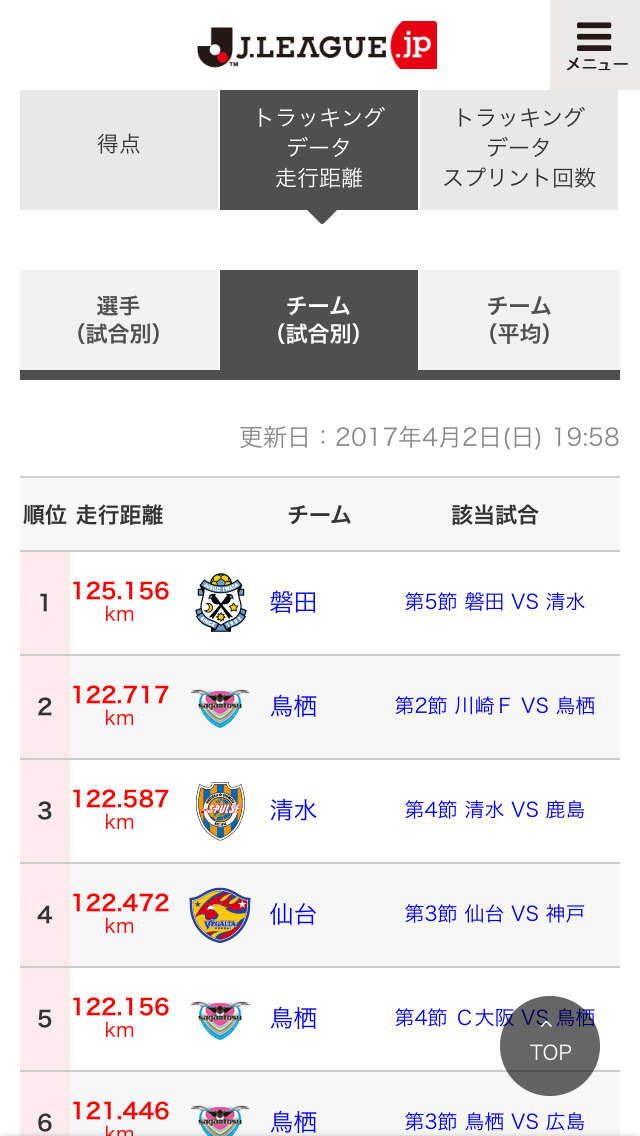Image resolution: width=640 pixels, height=1136 pixels.
Task: Select チーム（試合別） sub-tab
Action: (319, 320)
